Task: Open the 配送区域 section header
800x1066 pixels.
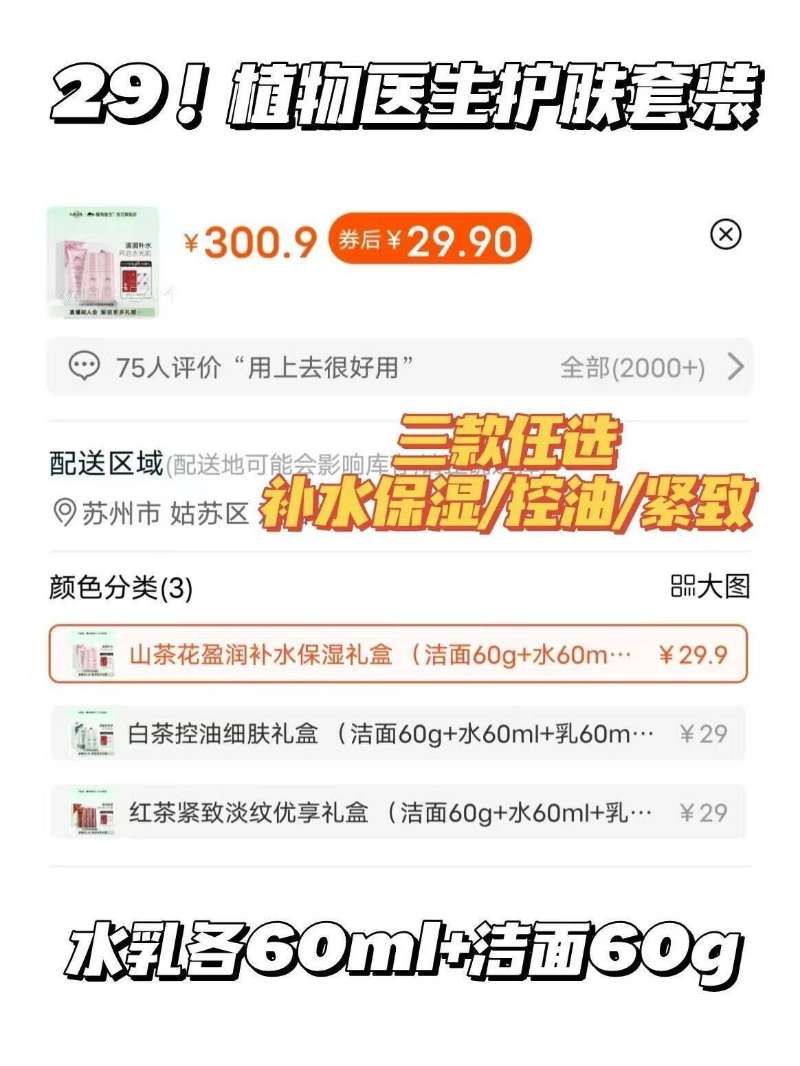Action: pos(100,462)
